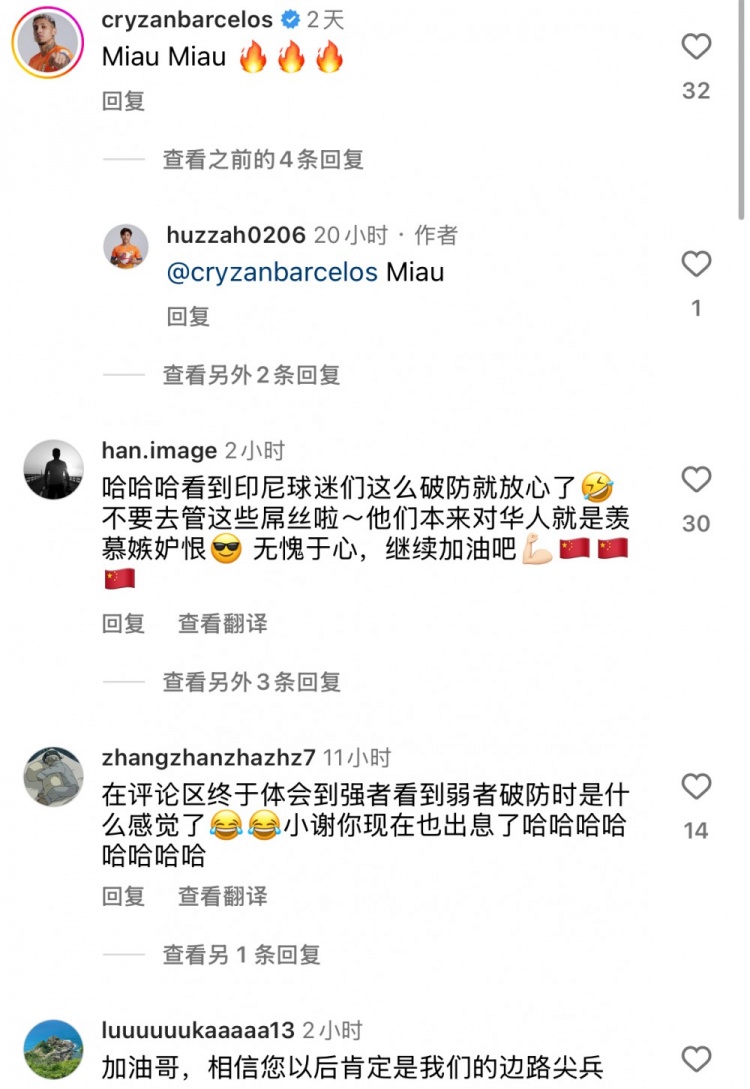Like luuuuuukaaaaa13's comment

coord(695,1059)
